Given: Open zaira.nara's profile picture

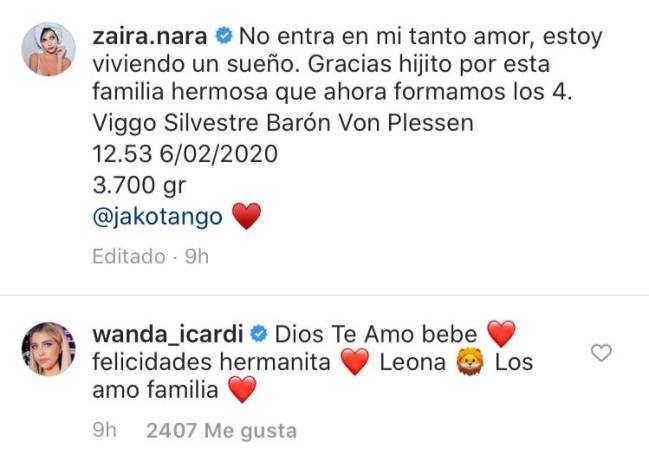Looking at the screenshot, I should point(47,49).
